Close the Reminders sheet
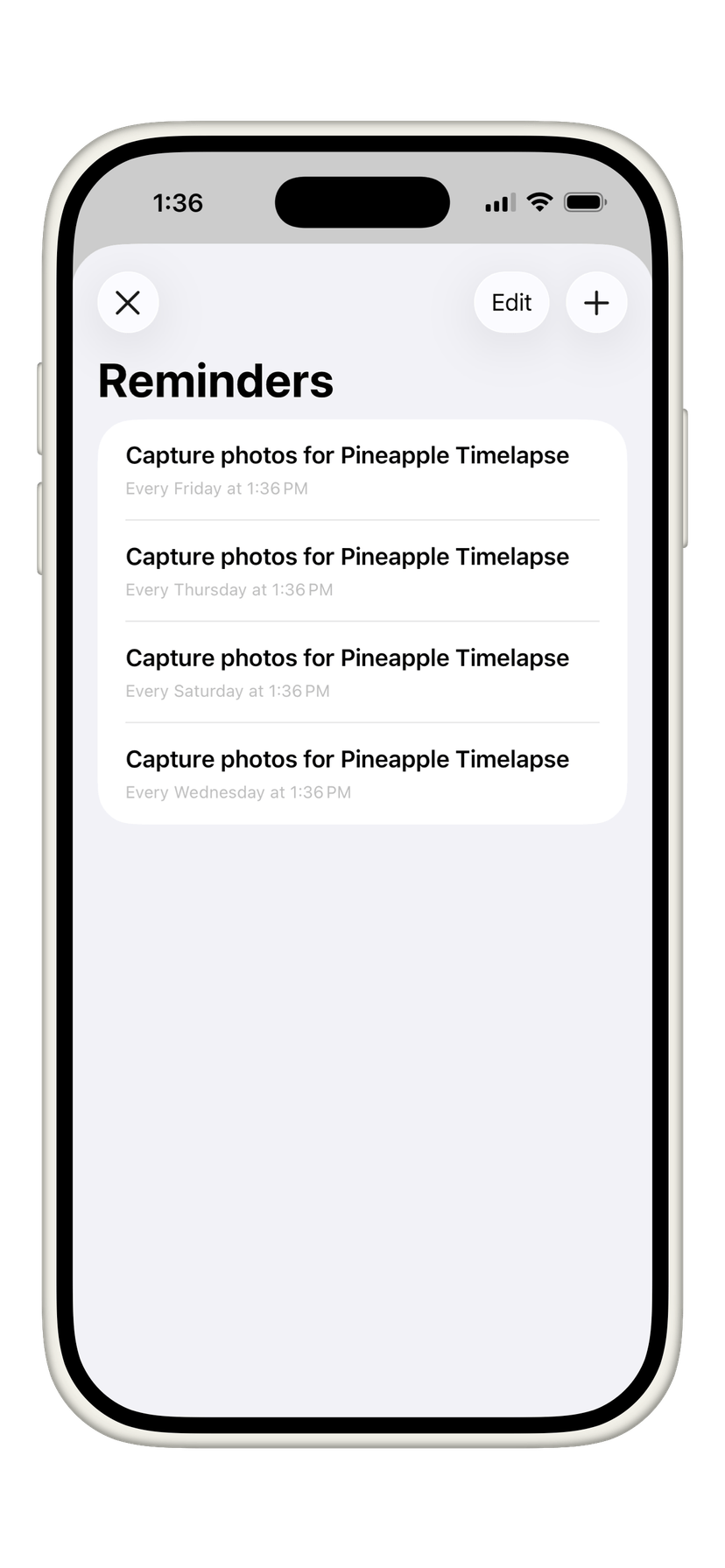 128,303
